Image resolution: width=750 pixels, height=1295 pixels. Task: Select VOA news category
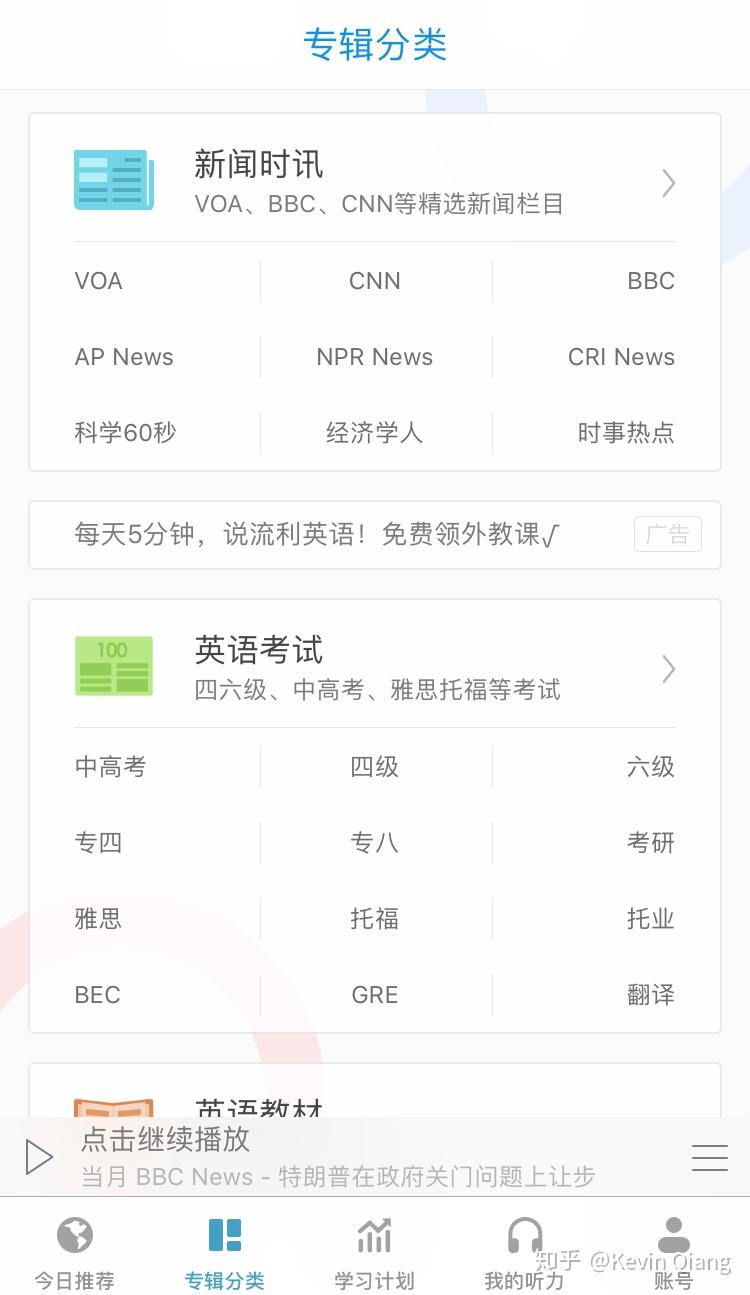99,281
